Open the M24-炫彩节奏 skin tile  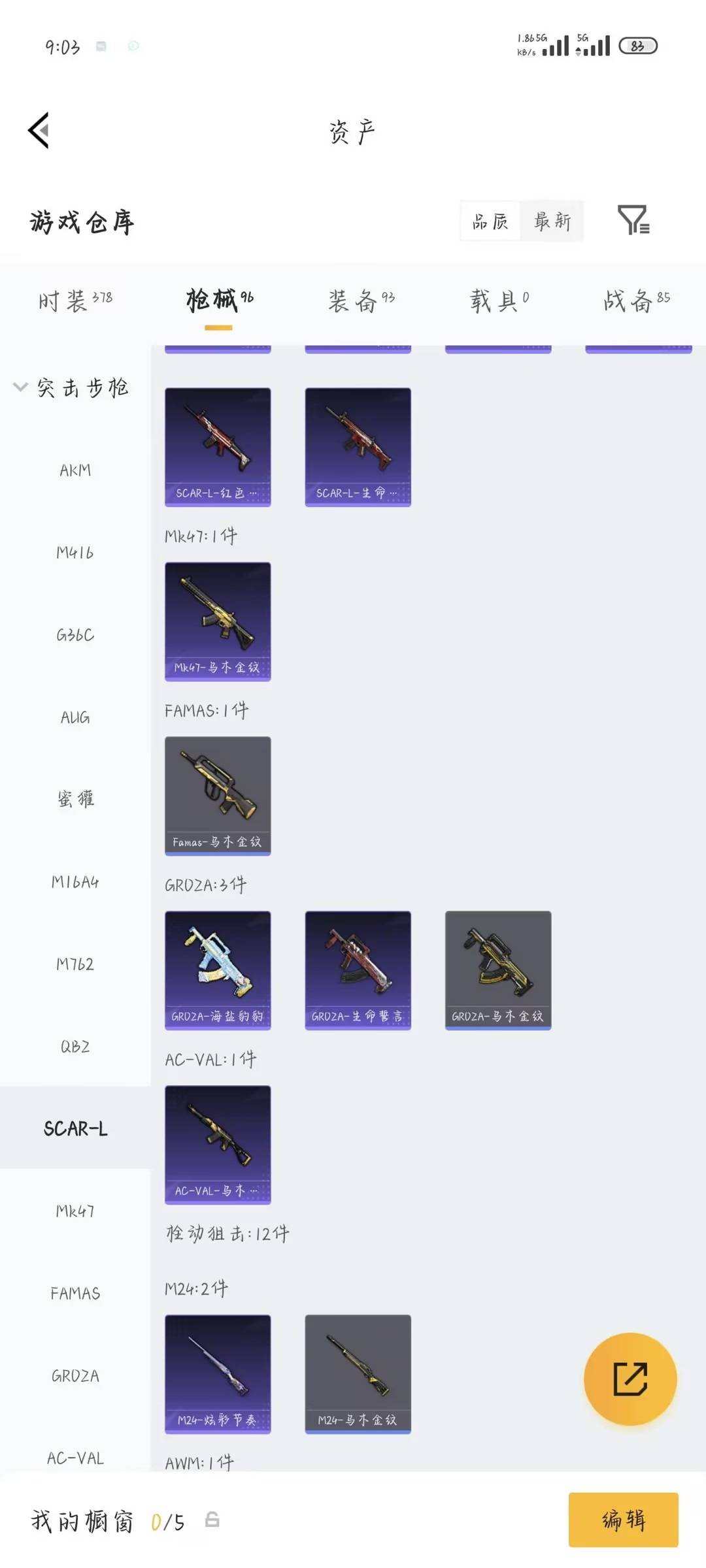(218, 1375)
